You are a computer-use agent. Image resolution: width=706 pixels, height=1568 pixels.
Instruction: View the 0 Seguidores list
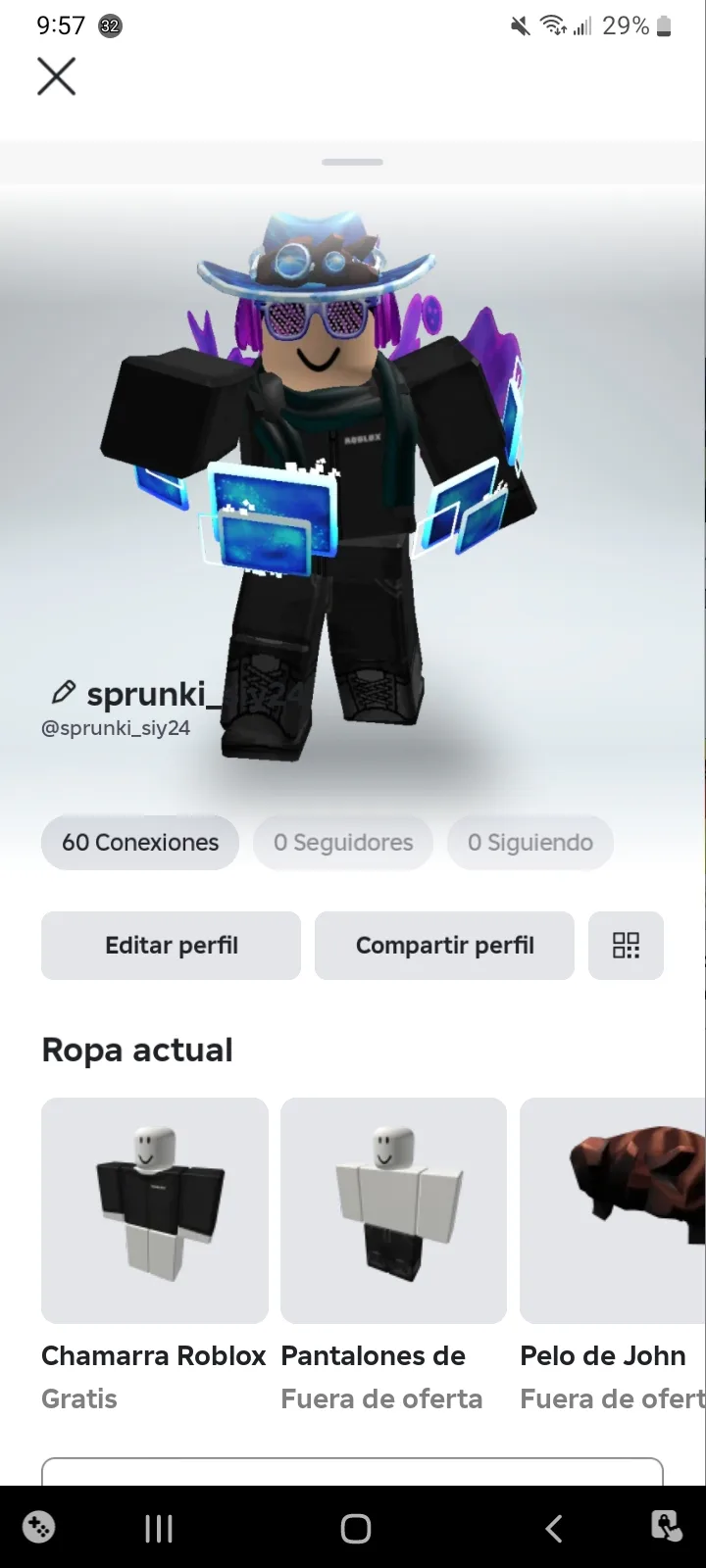343,843
